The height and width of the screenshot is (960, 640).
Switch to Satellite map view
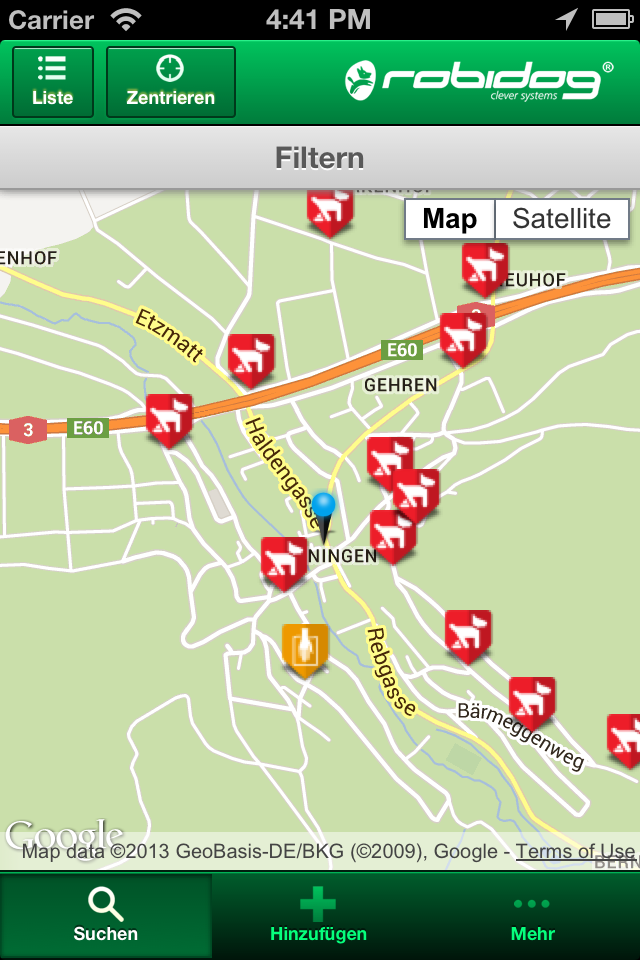[x=561, y=219]
